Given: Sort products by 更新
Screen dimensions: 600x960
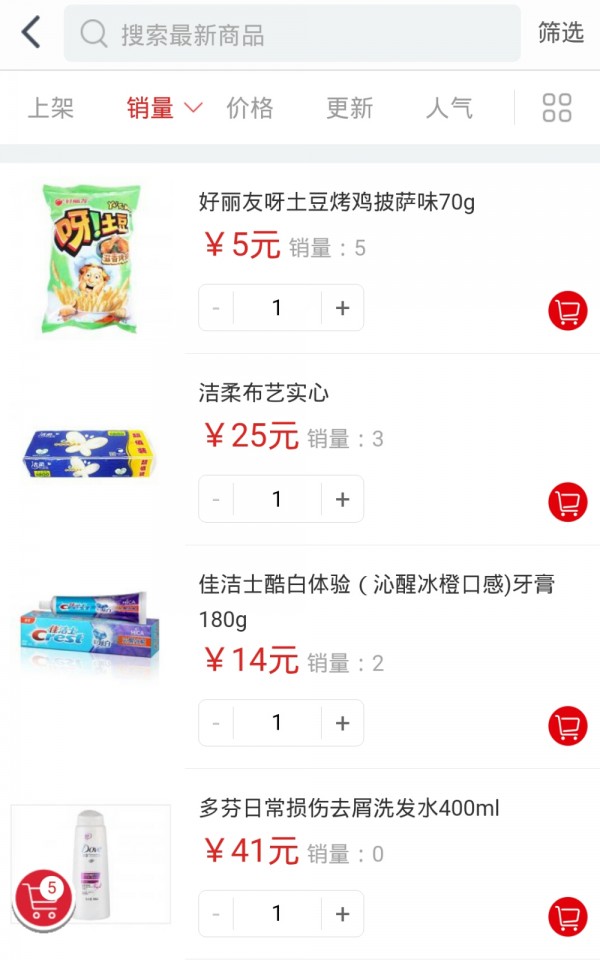Looking at the screenshot, I should coord(349,108).
